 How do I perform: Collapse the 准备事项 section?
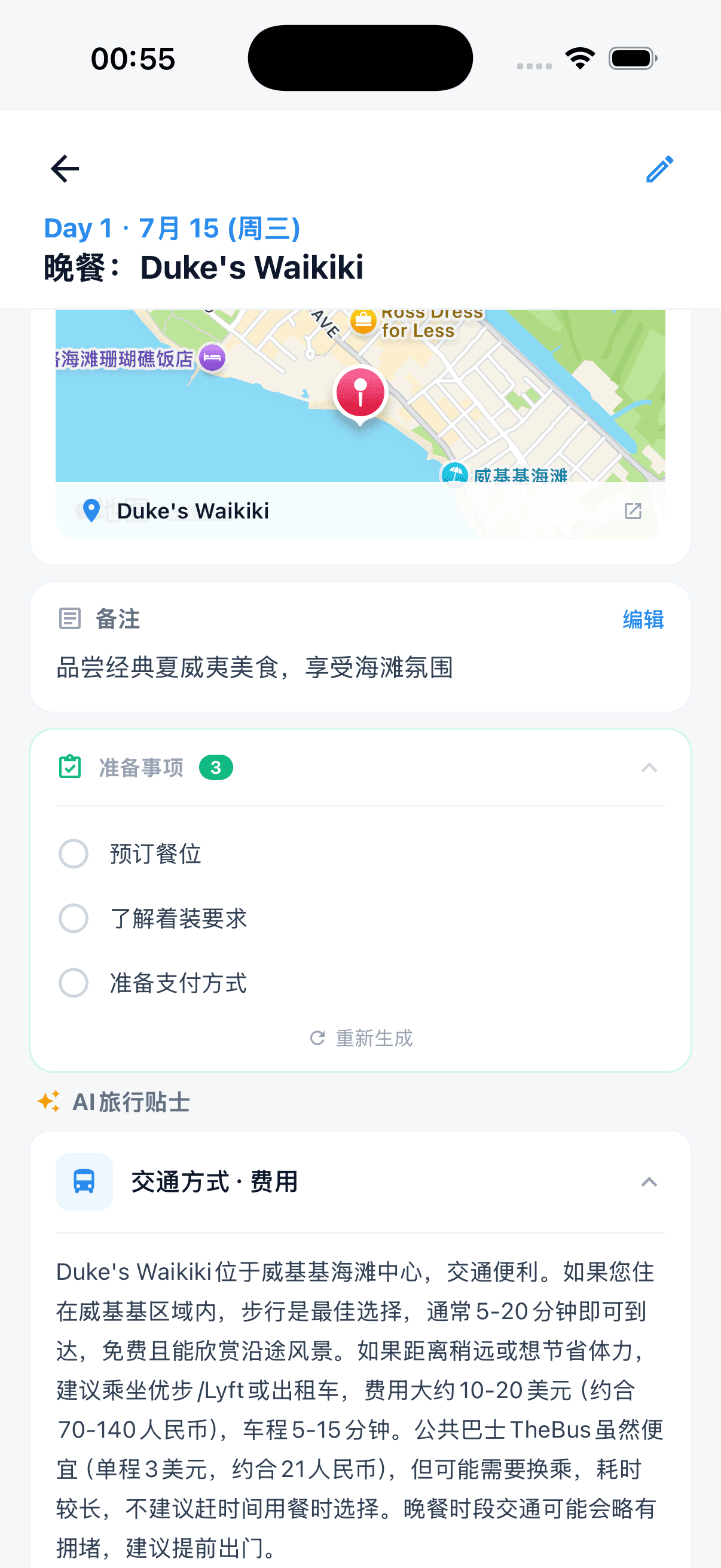point(649,767)
